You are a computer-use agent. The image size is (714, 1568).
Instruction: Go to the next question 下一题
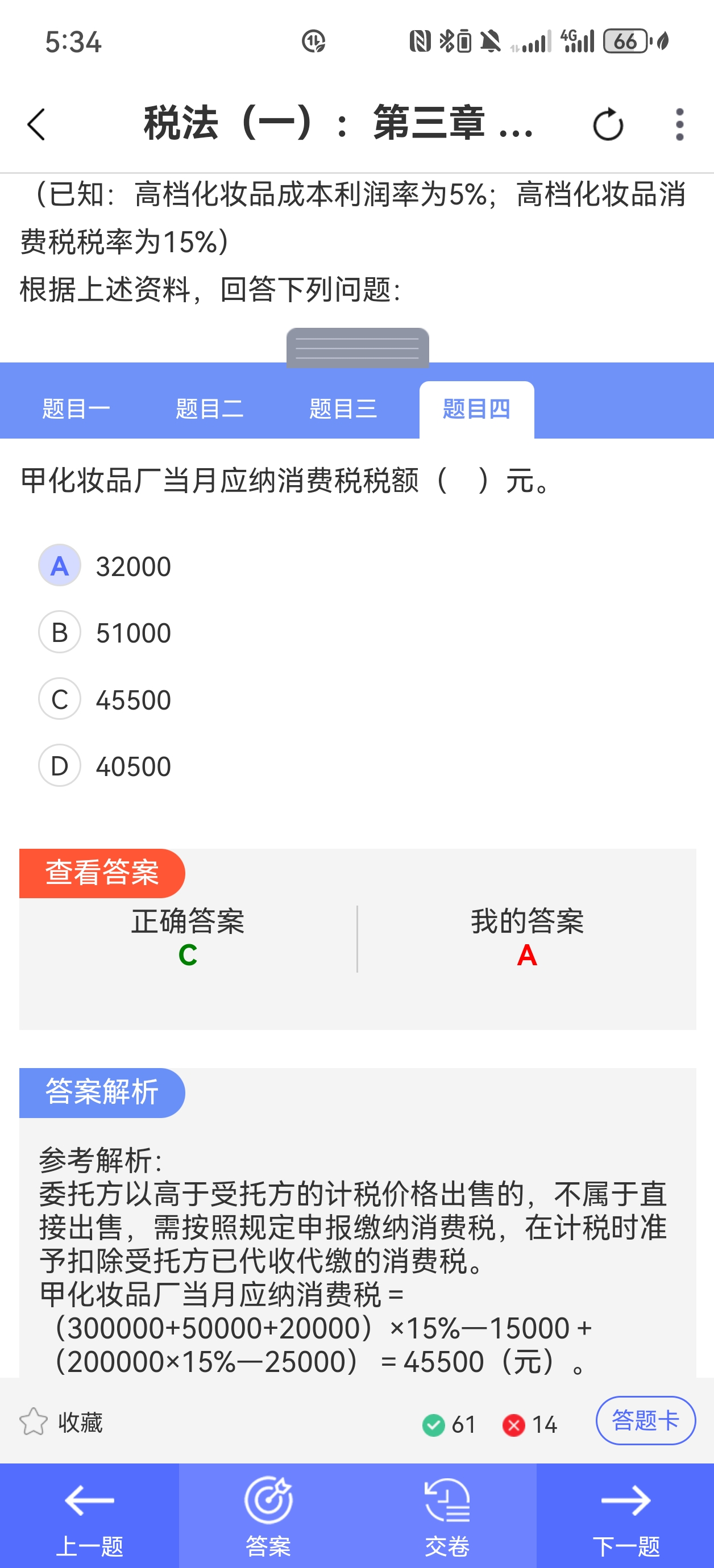coord(626,1516)
